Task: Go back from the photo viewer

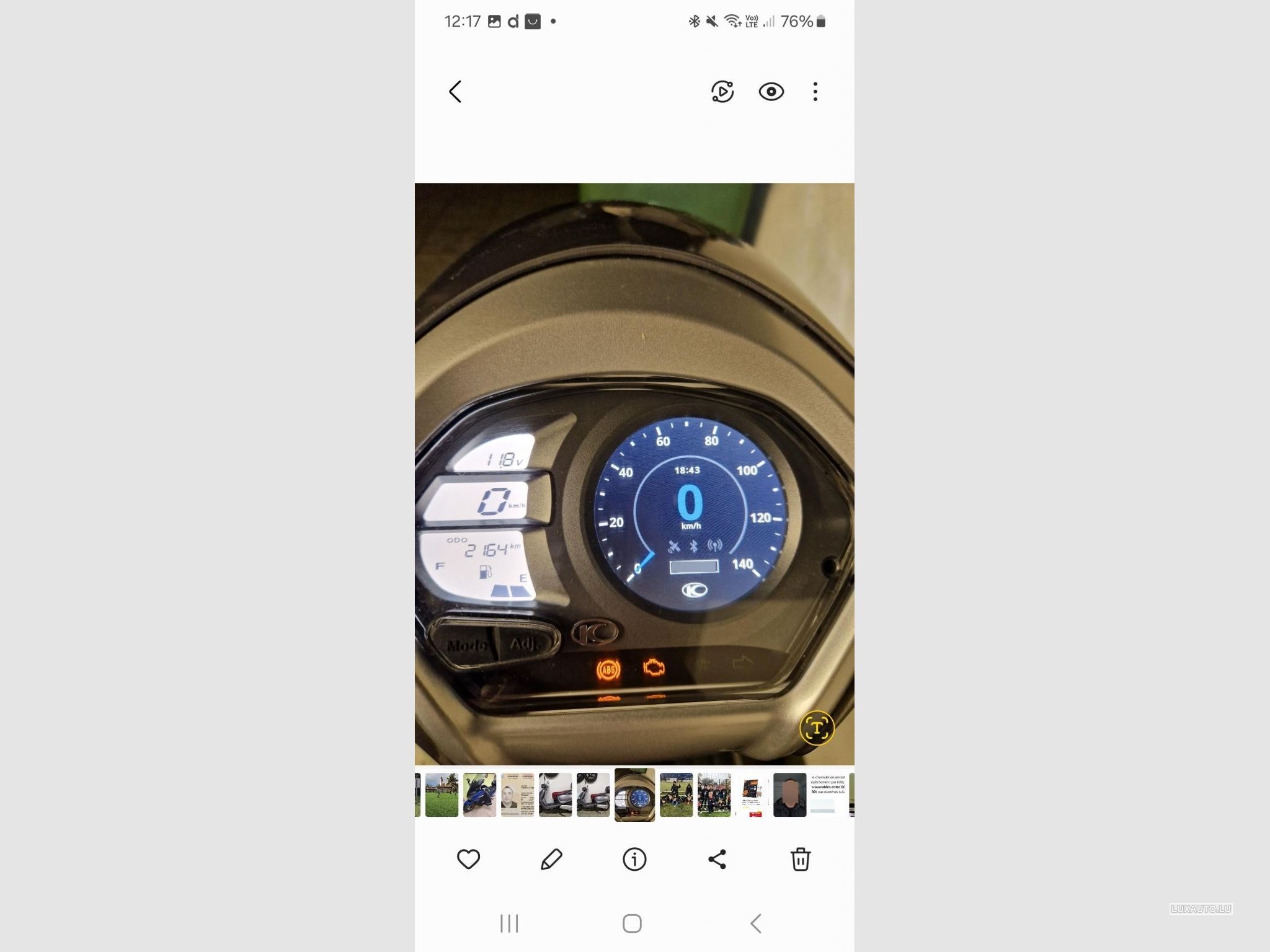Action: [x=455, y=92]
